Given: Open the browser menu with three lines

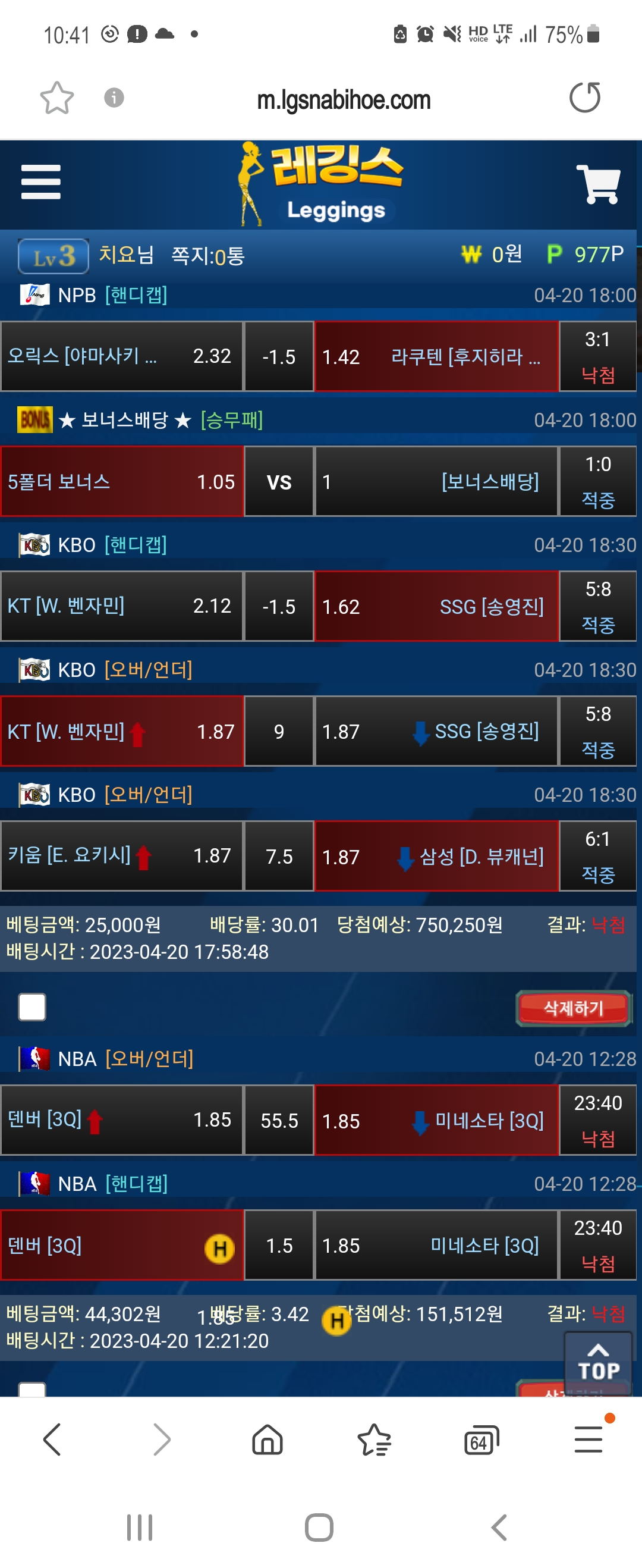Looking at the screenshot, I should (588, 1439).
